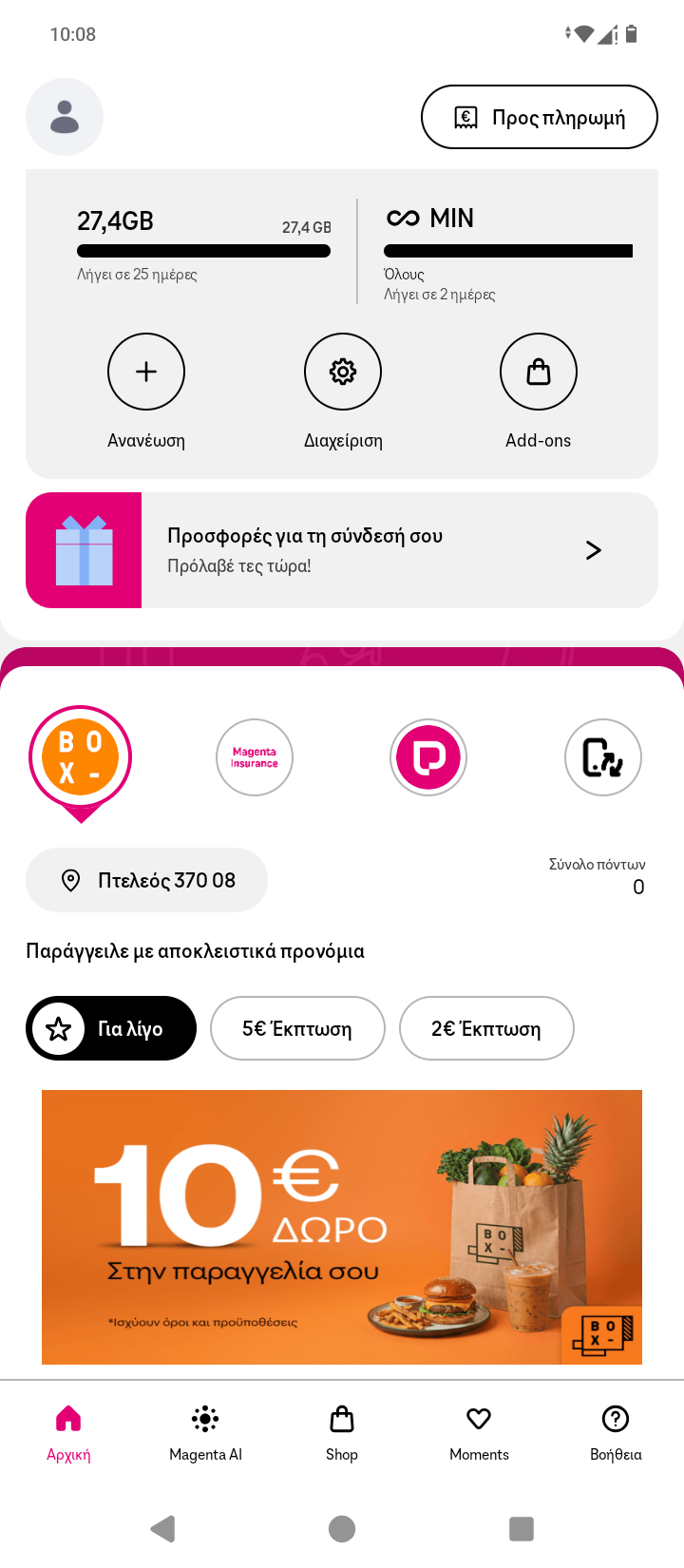This screenshot has width=684, height=1568.
Task: Select the 2€ Έκπτωση chip
Action: [486, 1028]
